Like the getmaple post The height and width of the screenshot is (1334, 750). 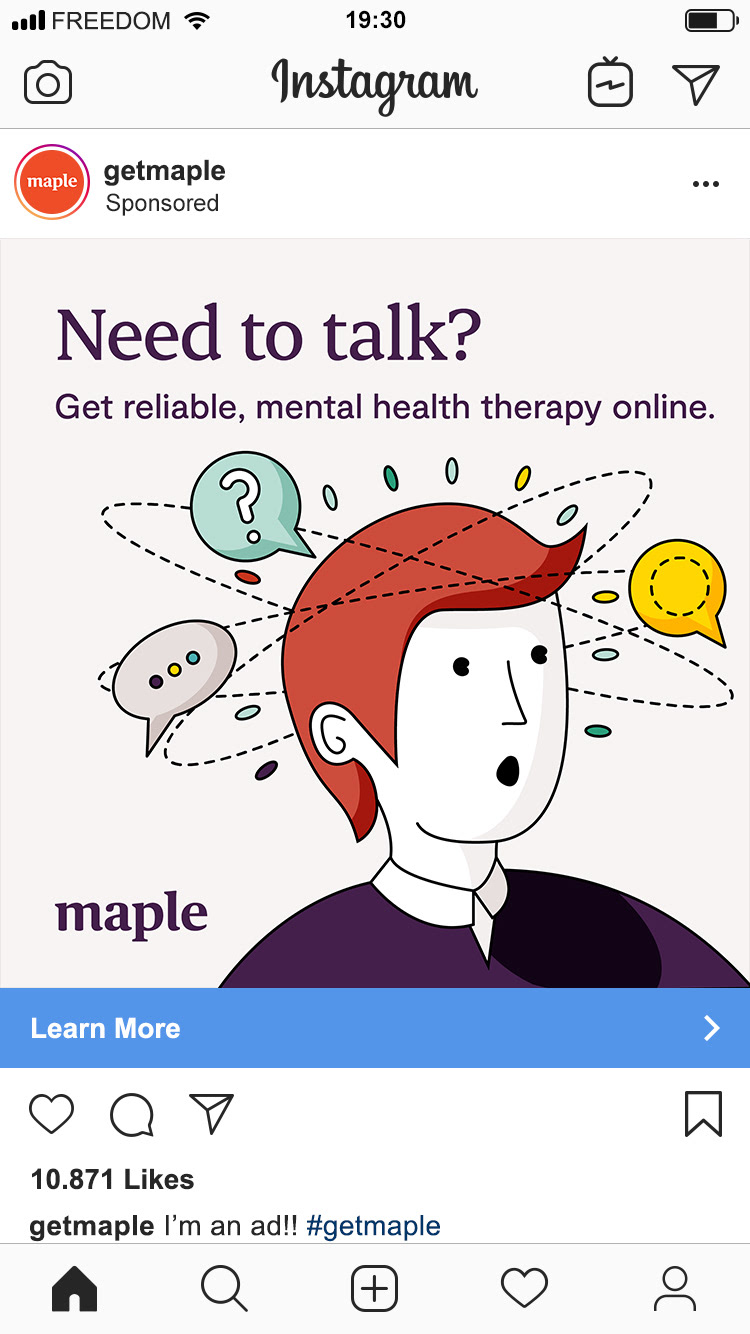(52, 1114)
